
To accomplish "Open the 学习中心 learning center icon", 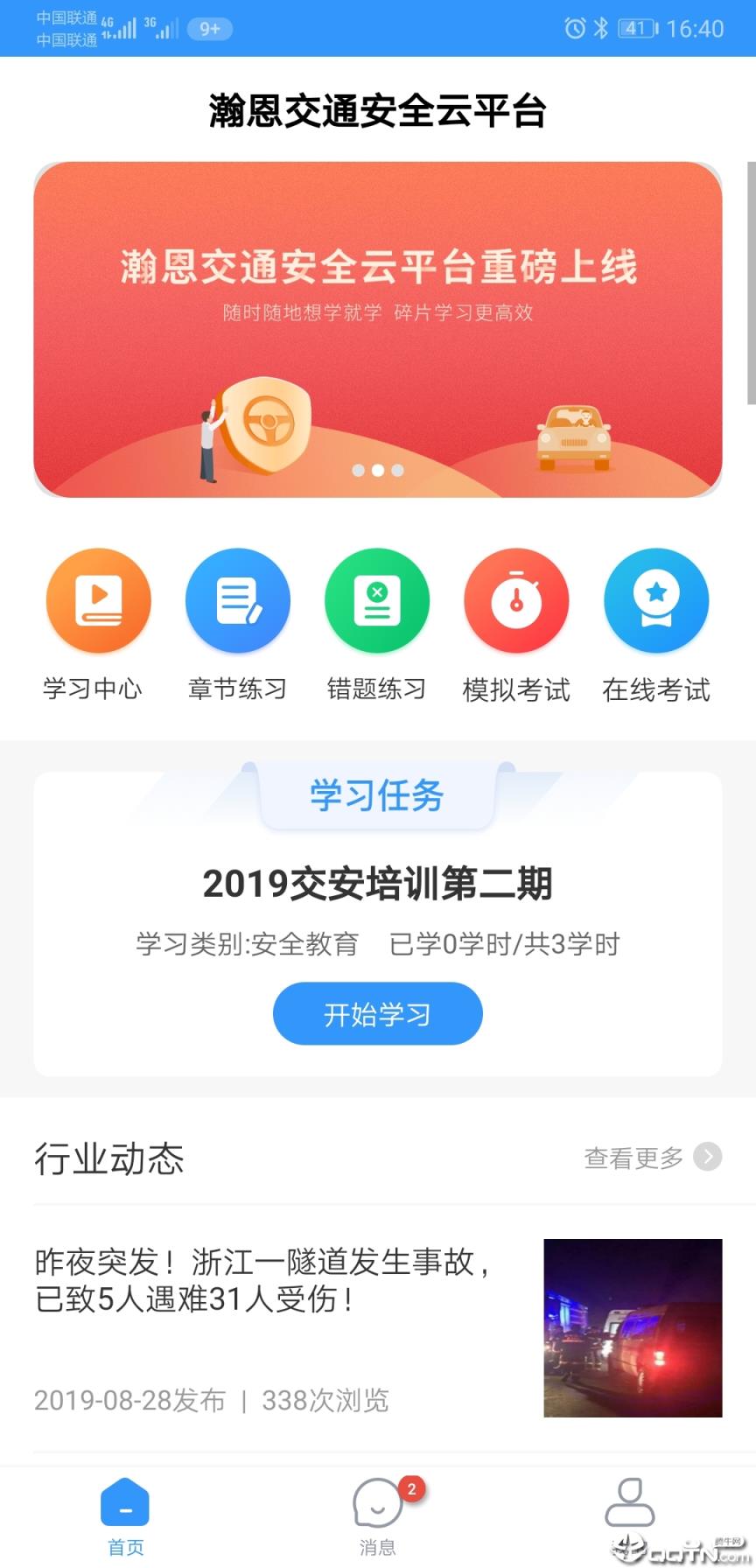I will 98,600.
